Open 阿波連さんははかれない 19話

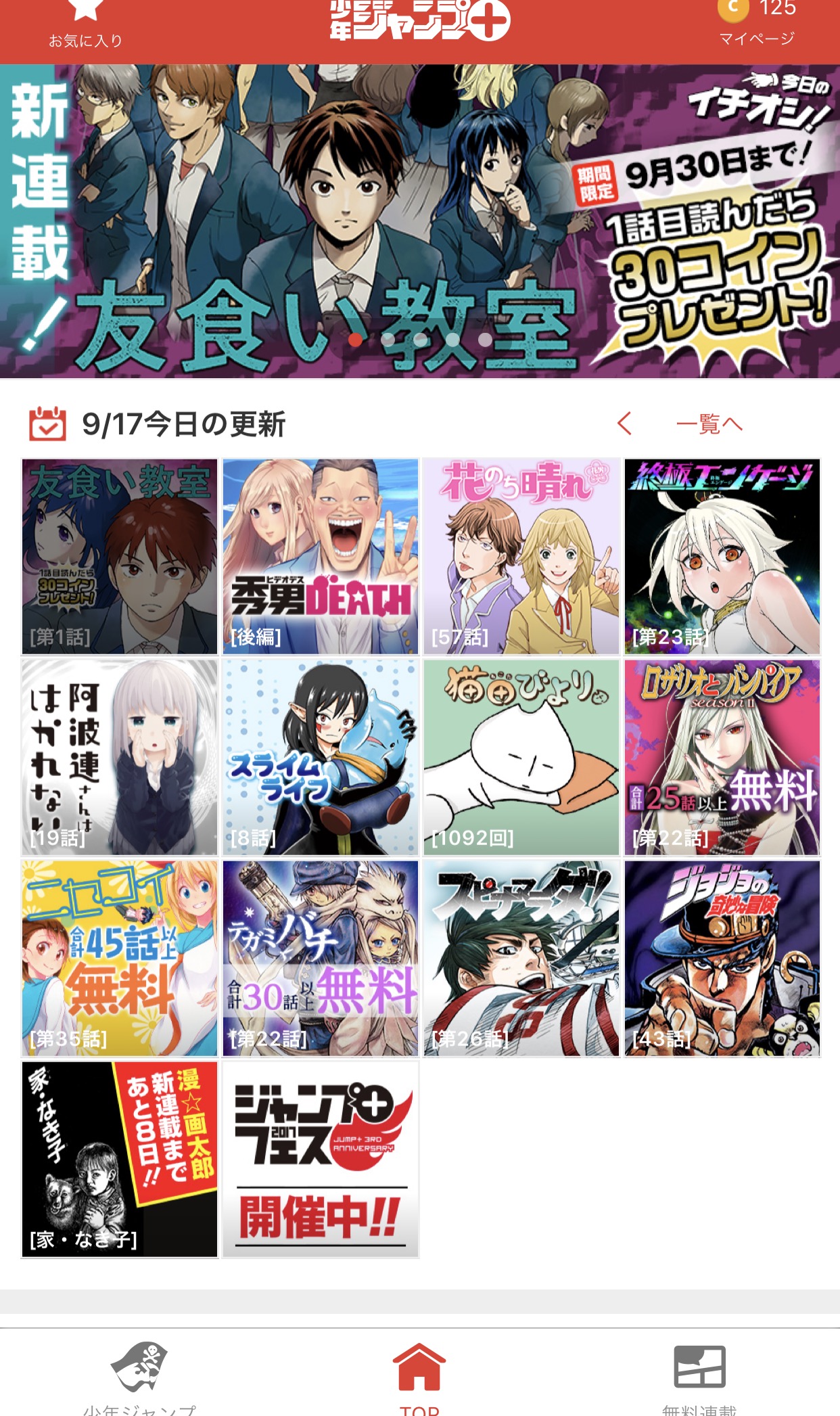click(x=120, y=758)
